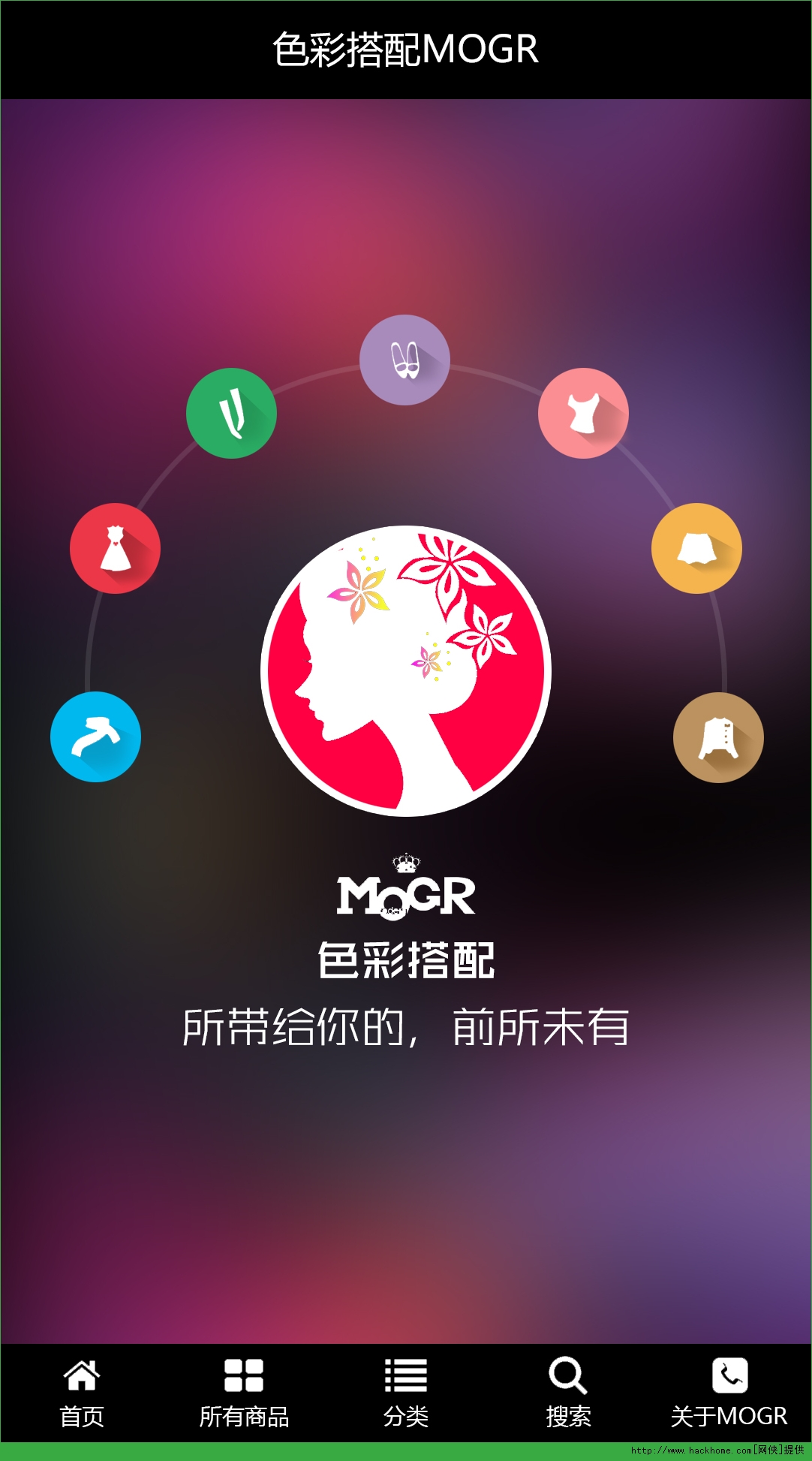The width and height of the screenshot is (812, 1461).
Task: Tap the red dress category icon
Action: point(115,548)
